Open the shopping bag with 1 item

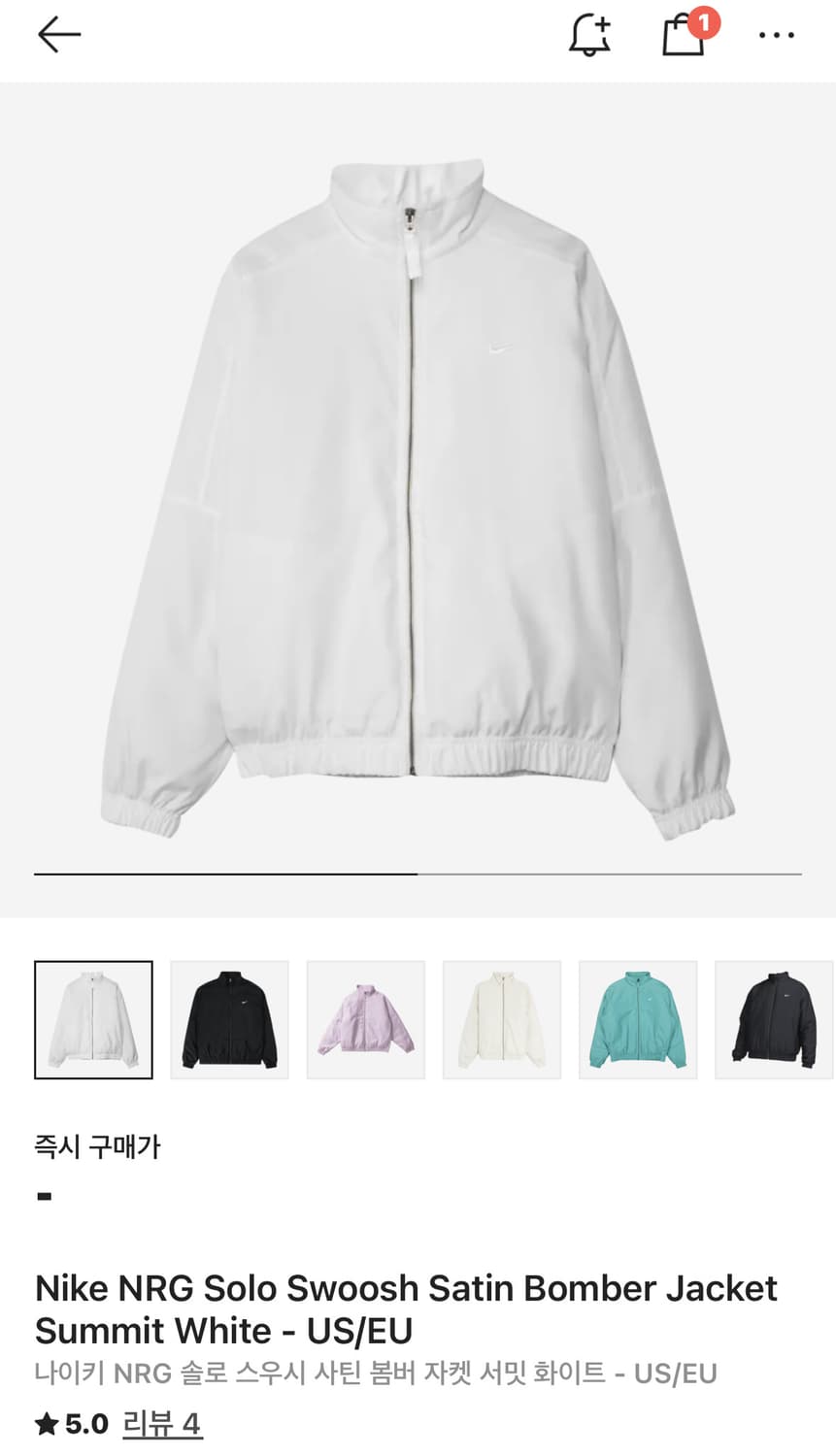click(x=684, y=36)
